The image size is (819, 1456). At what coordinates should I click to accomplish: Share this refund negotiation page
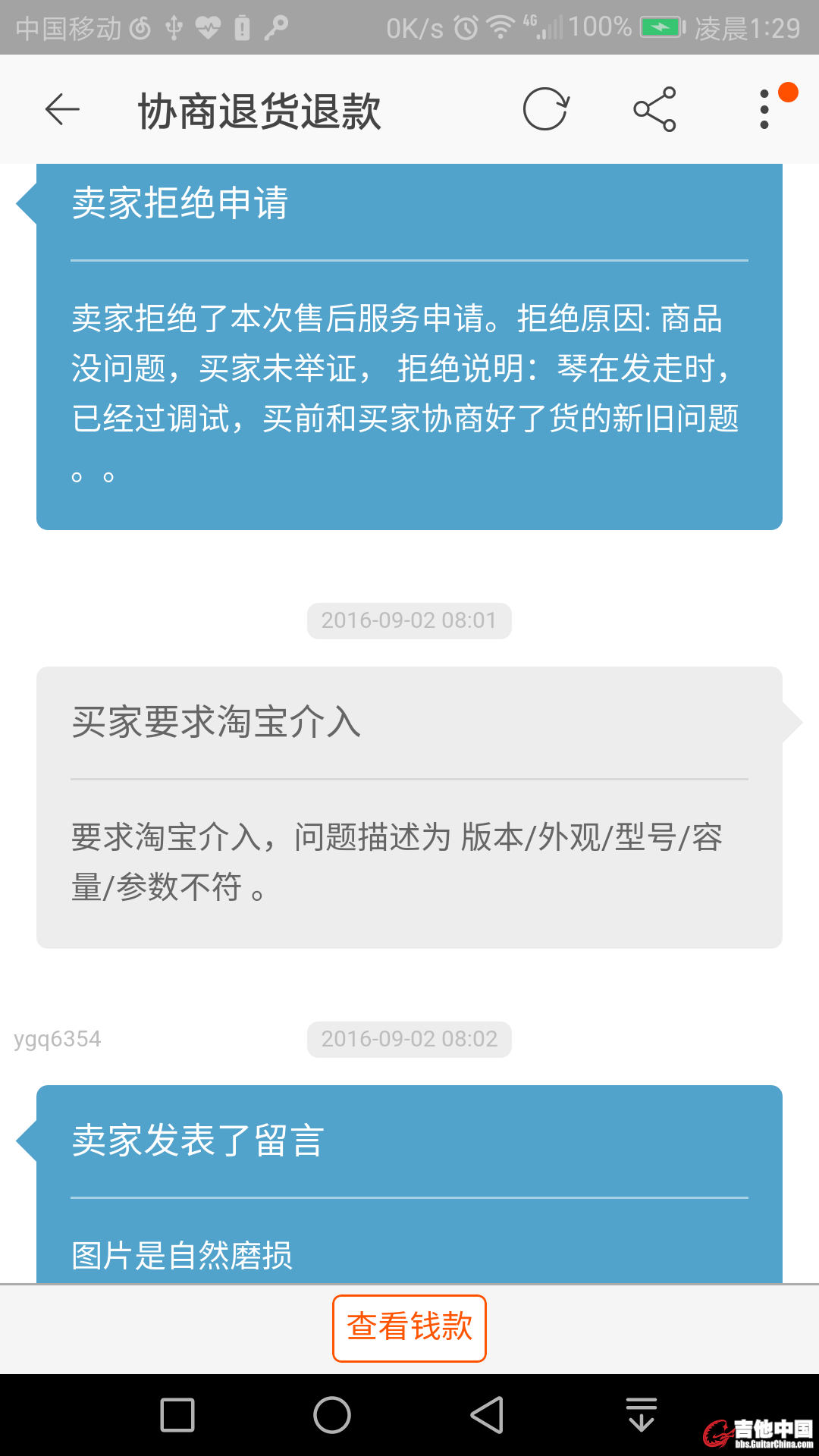click(654, 109)
